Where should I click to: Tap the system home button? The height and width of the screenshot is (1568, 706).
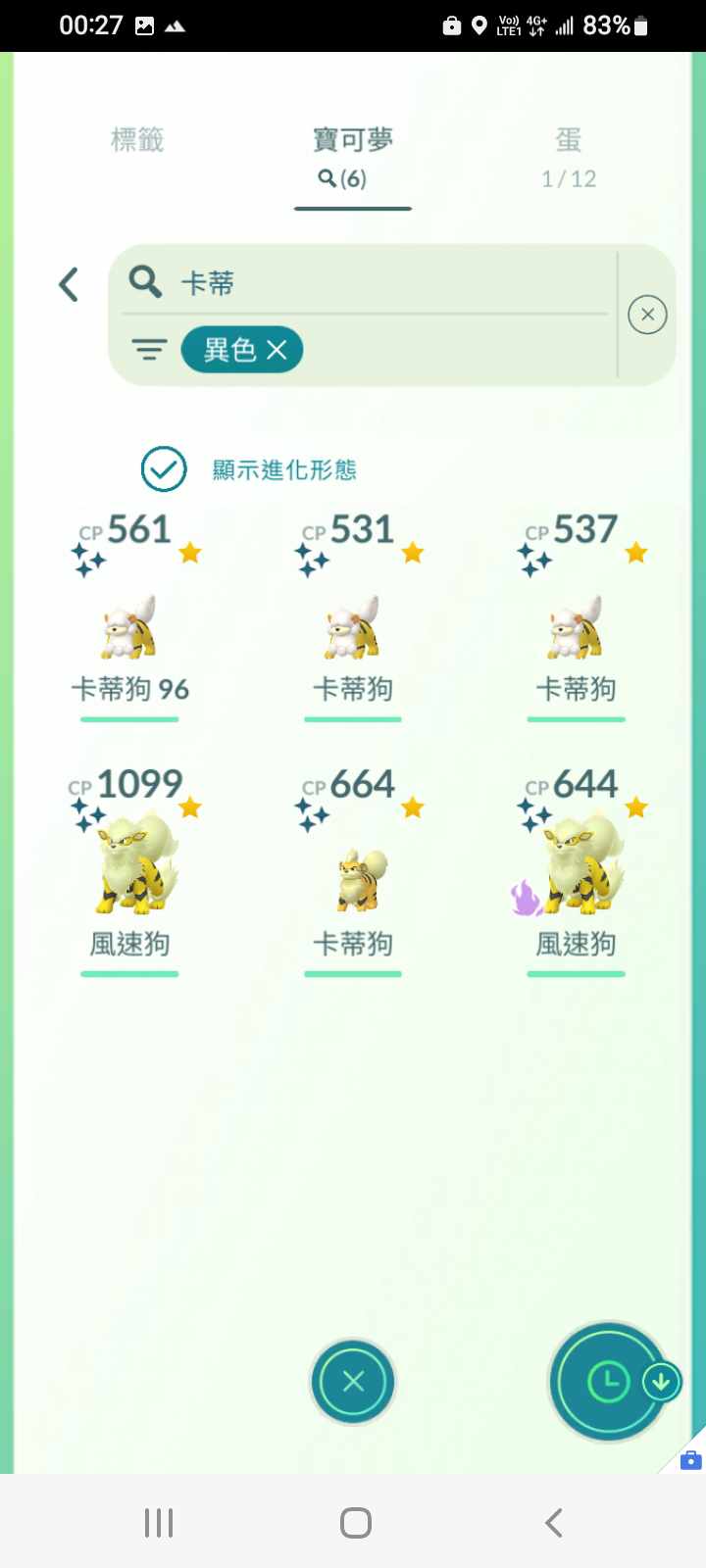[x=355, y=1523]
